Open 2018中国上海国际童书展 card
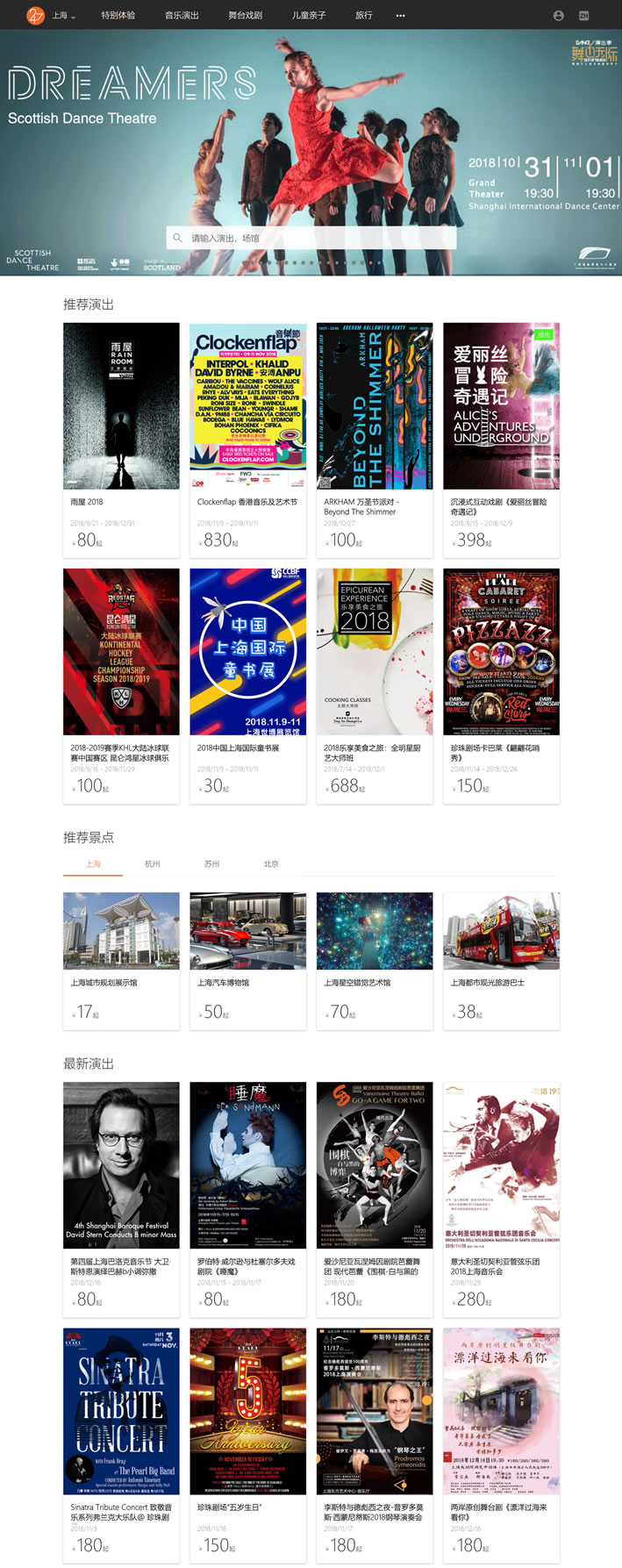The image size is (622, 1568). (247, 651)
